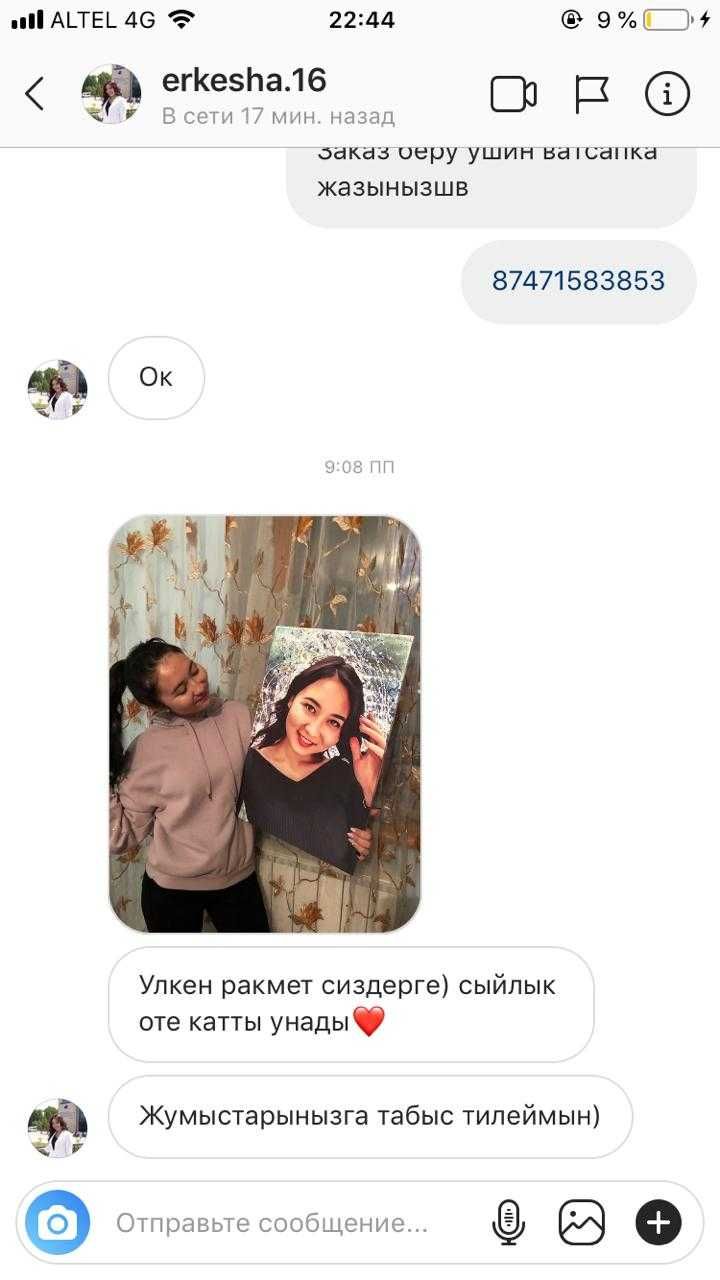This screenshot has width=720, height=1280.
Task: Open more attachment options plus button
Action: pos(658,1222)
